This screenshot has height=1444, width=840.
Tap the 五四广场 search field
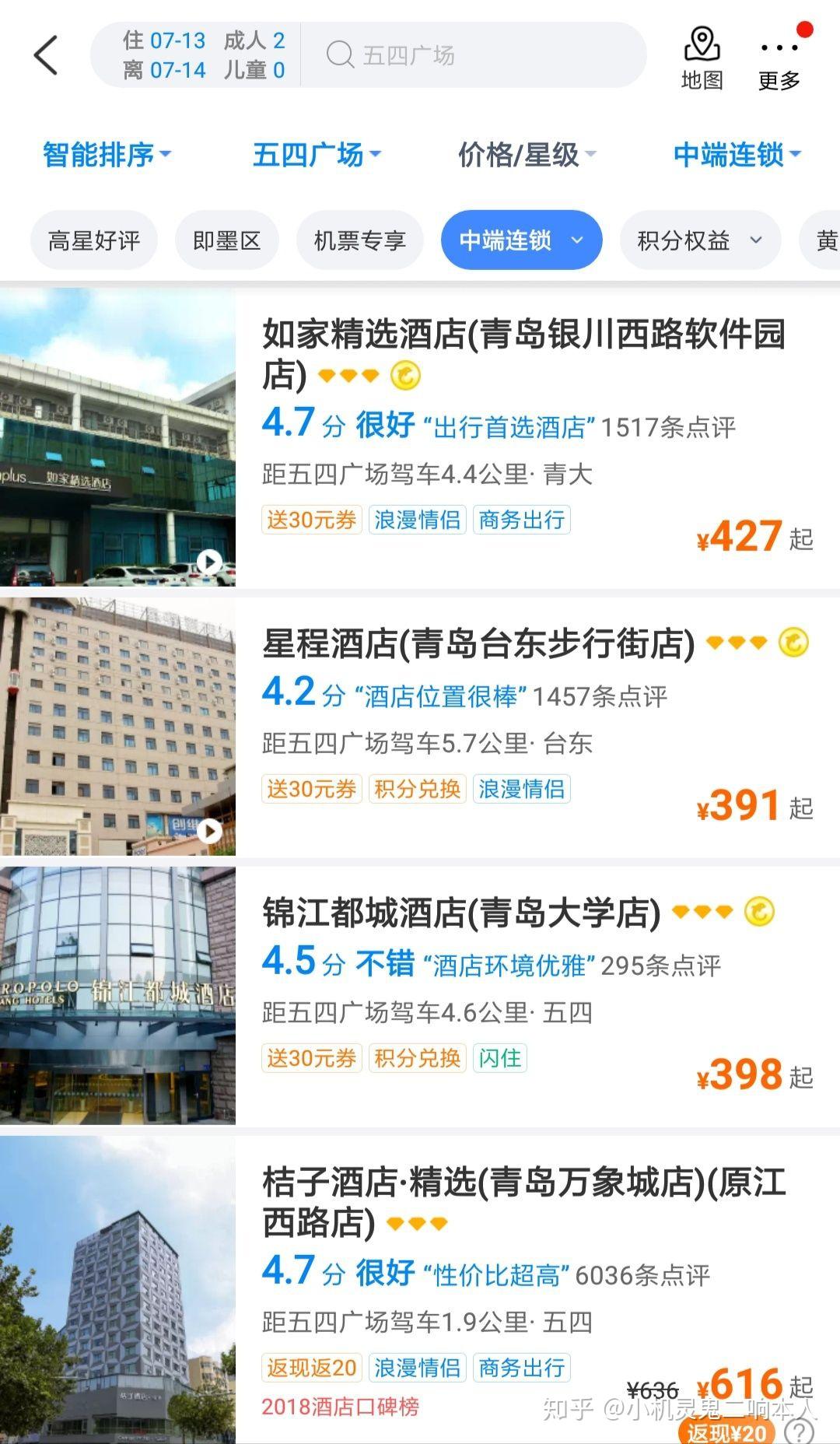click(x=474, y=55)
